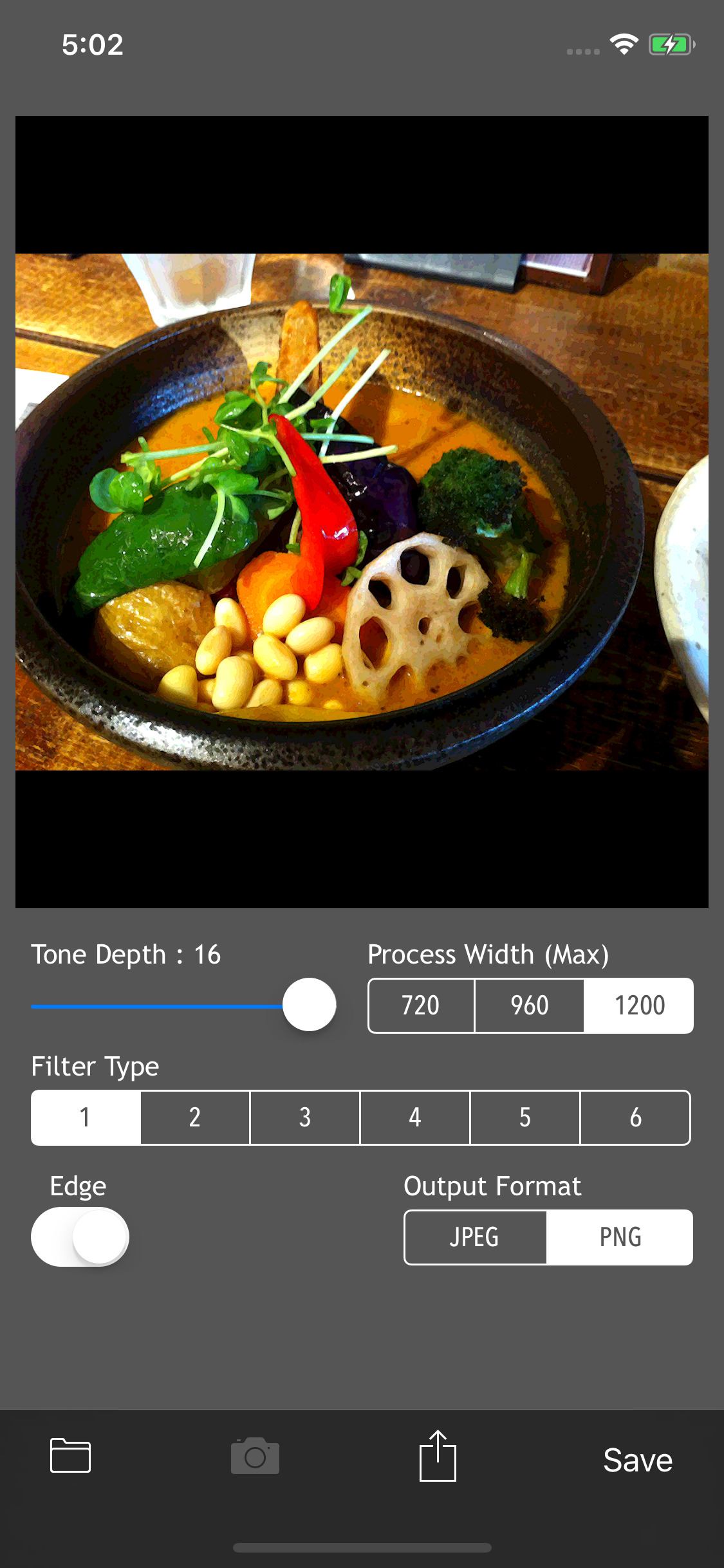Open the camera to take photo

(255, 1456)
